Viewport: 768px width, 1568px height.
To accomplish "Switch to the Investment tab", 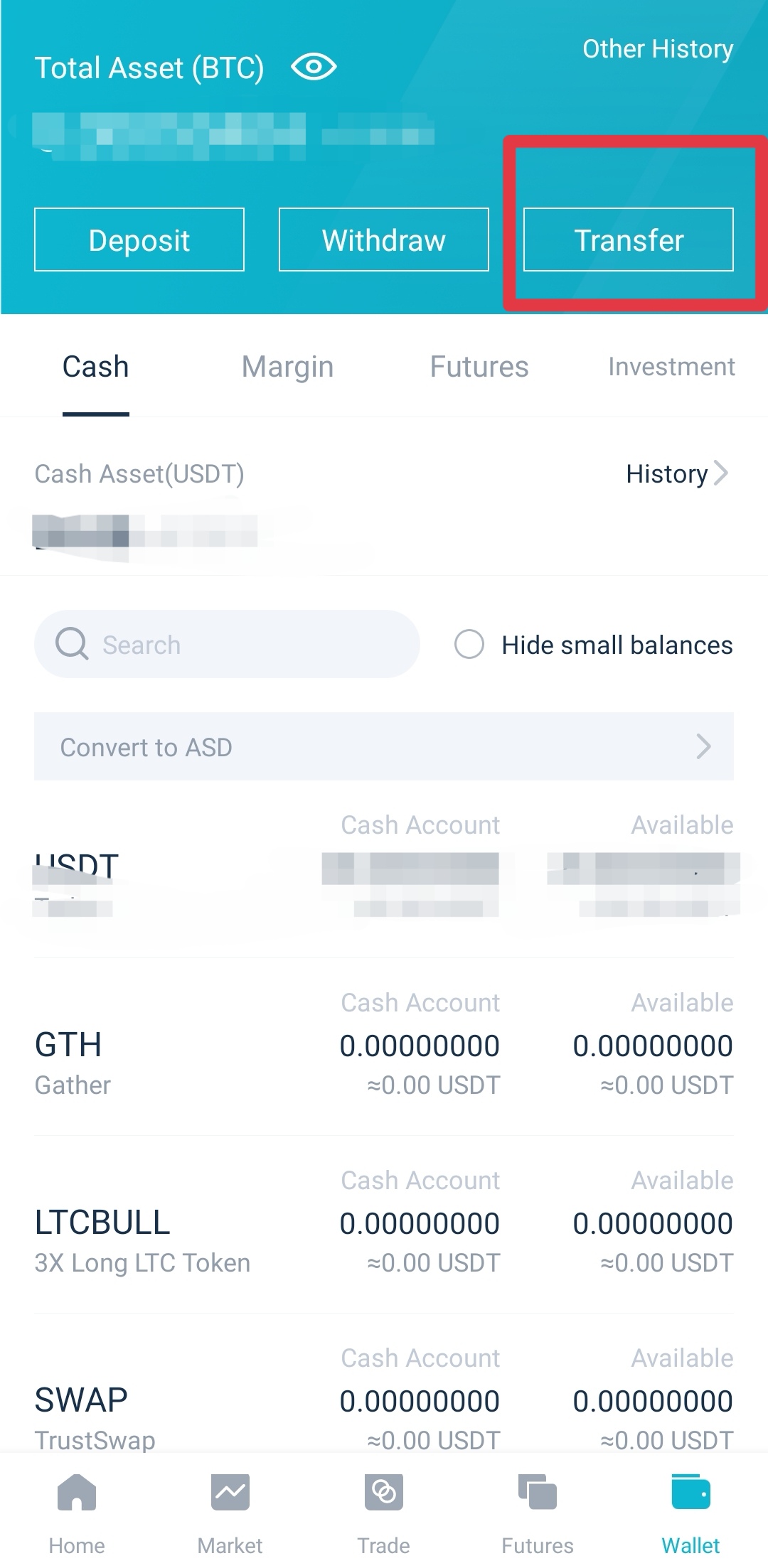I will pyautogui.click(x=671, y=367).
